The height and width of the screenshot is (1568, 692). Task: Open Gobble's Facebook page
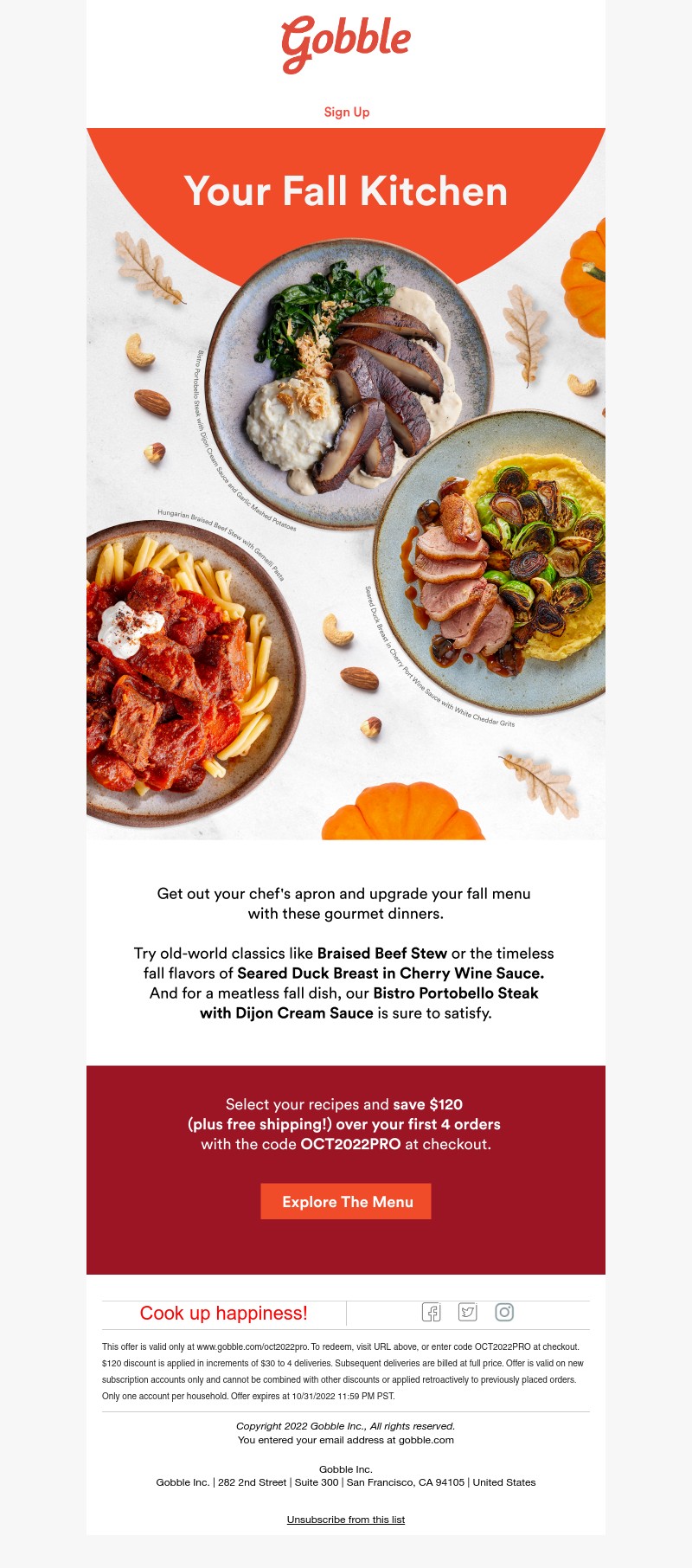(431, 1312)
